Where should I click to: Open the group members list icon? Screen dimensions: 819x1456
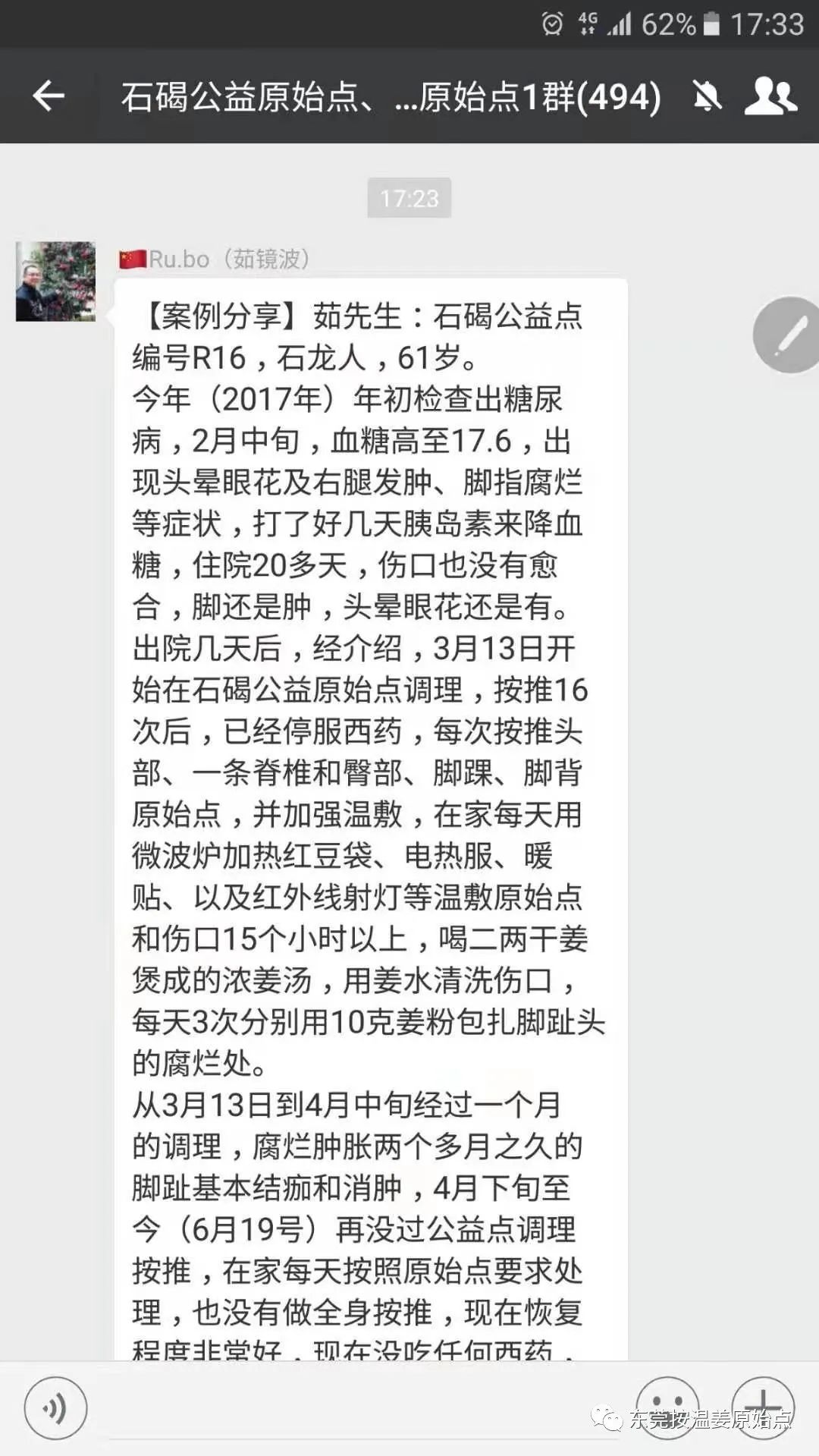pyautogui.click(x=772, y=97)
